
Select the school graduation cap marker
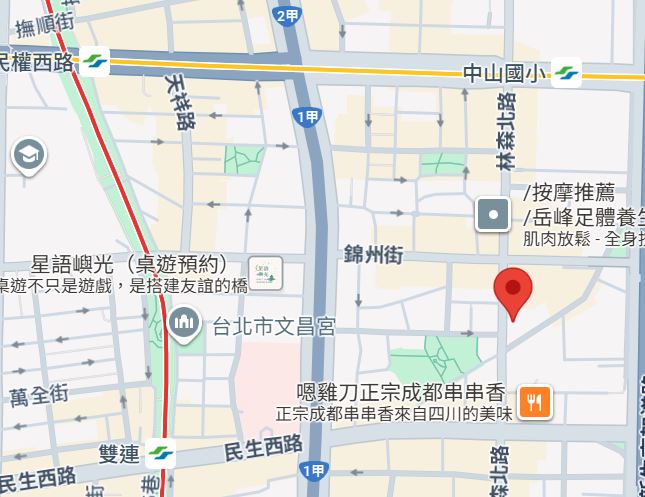tap(28, 155)
